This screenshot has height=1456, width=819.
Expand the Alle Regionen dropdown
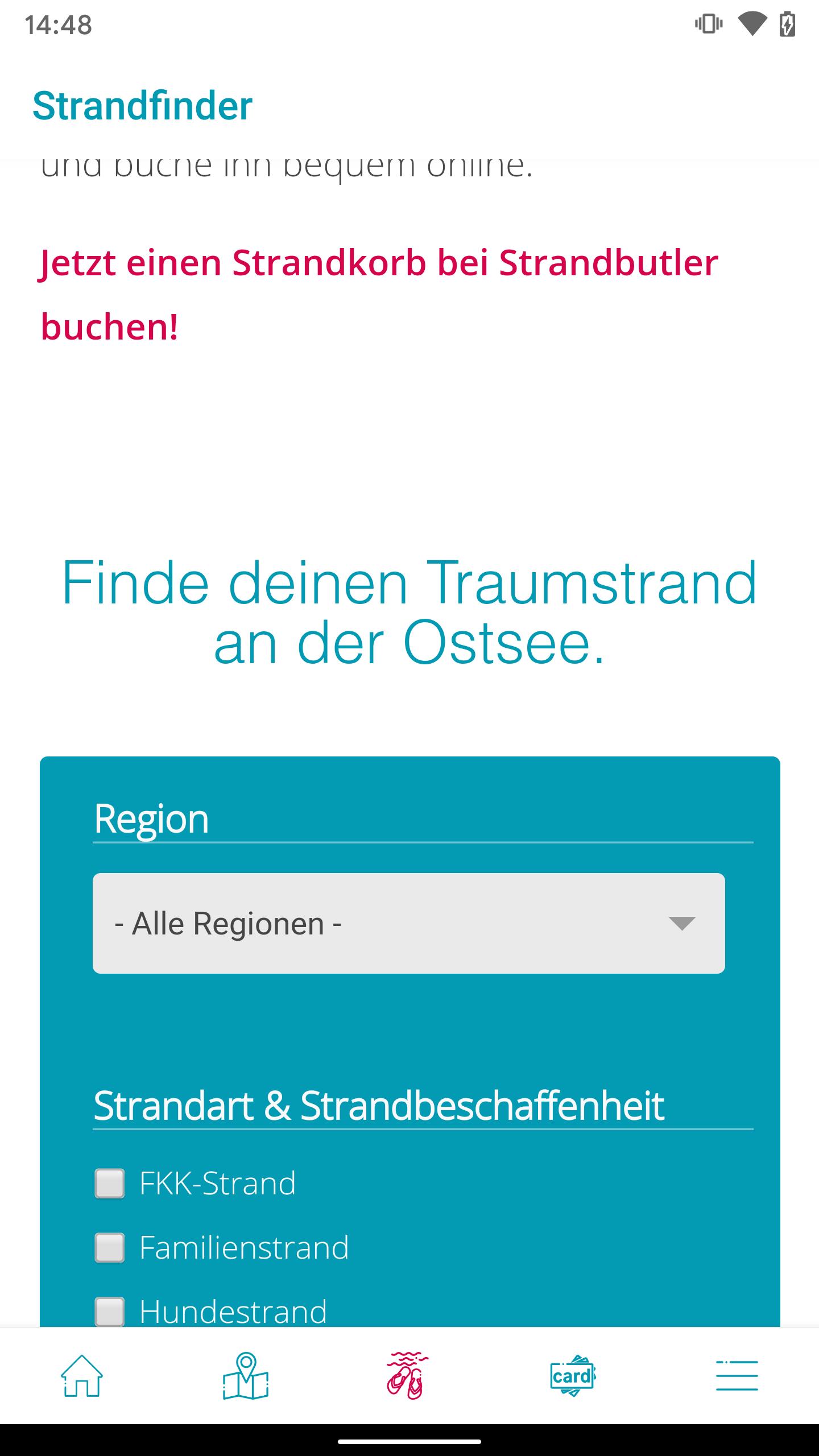(408, 923)
